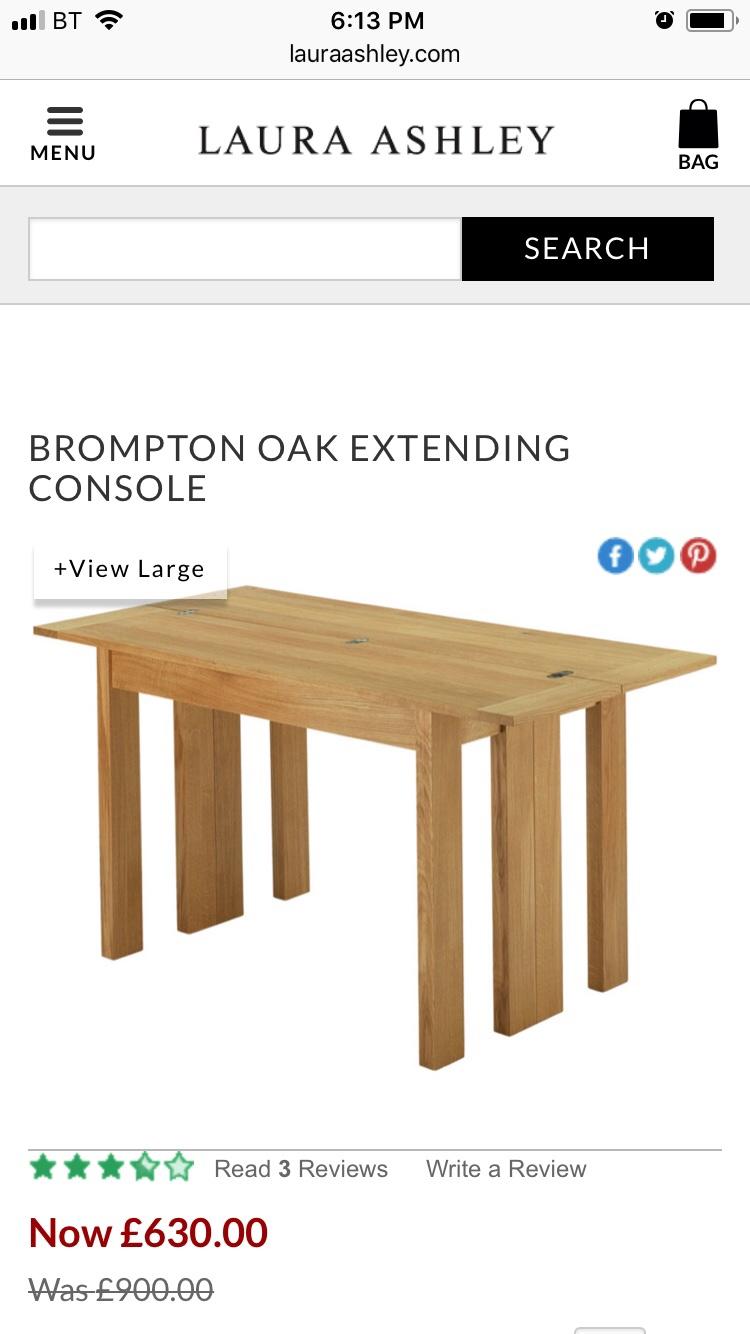Tap the Laura Ashley logo to go home
This screenshot has width=750, height=1334.
[375, 140]
